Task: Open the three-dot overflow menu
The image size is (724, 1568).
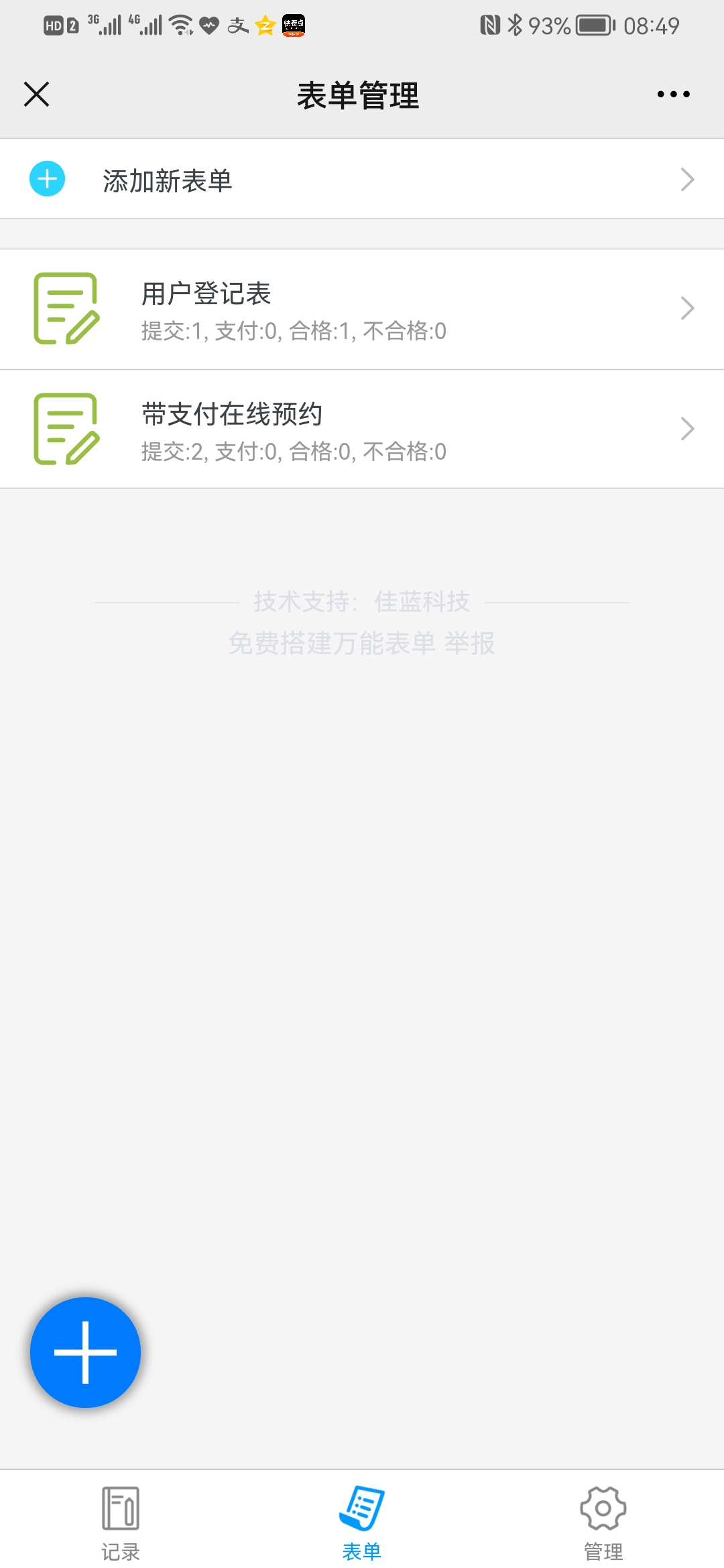Action: 673,94
